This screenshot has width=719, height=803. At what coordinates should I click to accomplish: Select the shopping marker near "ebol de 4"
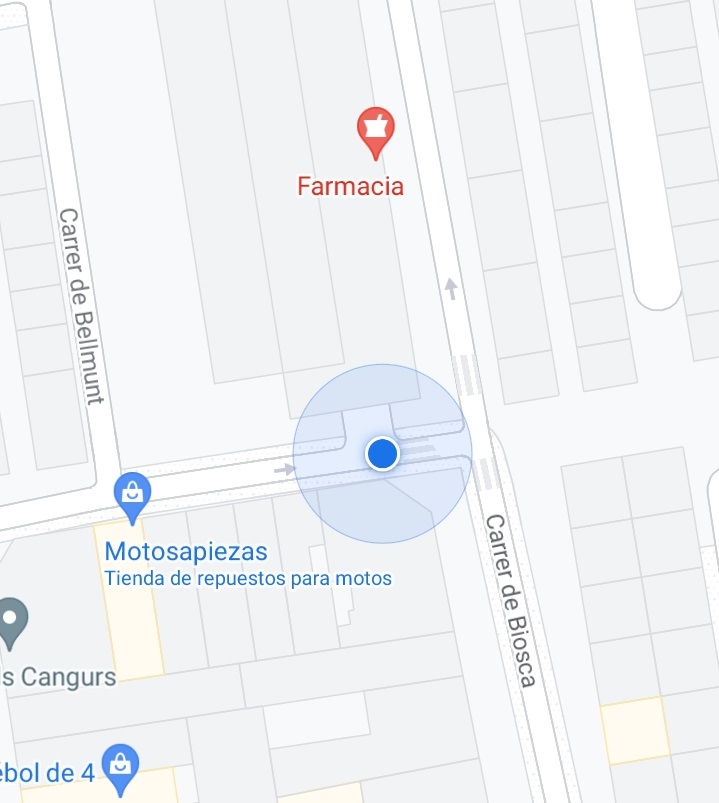120,766
